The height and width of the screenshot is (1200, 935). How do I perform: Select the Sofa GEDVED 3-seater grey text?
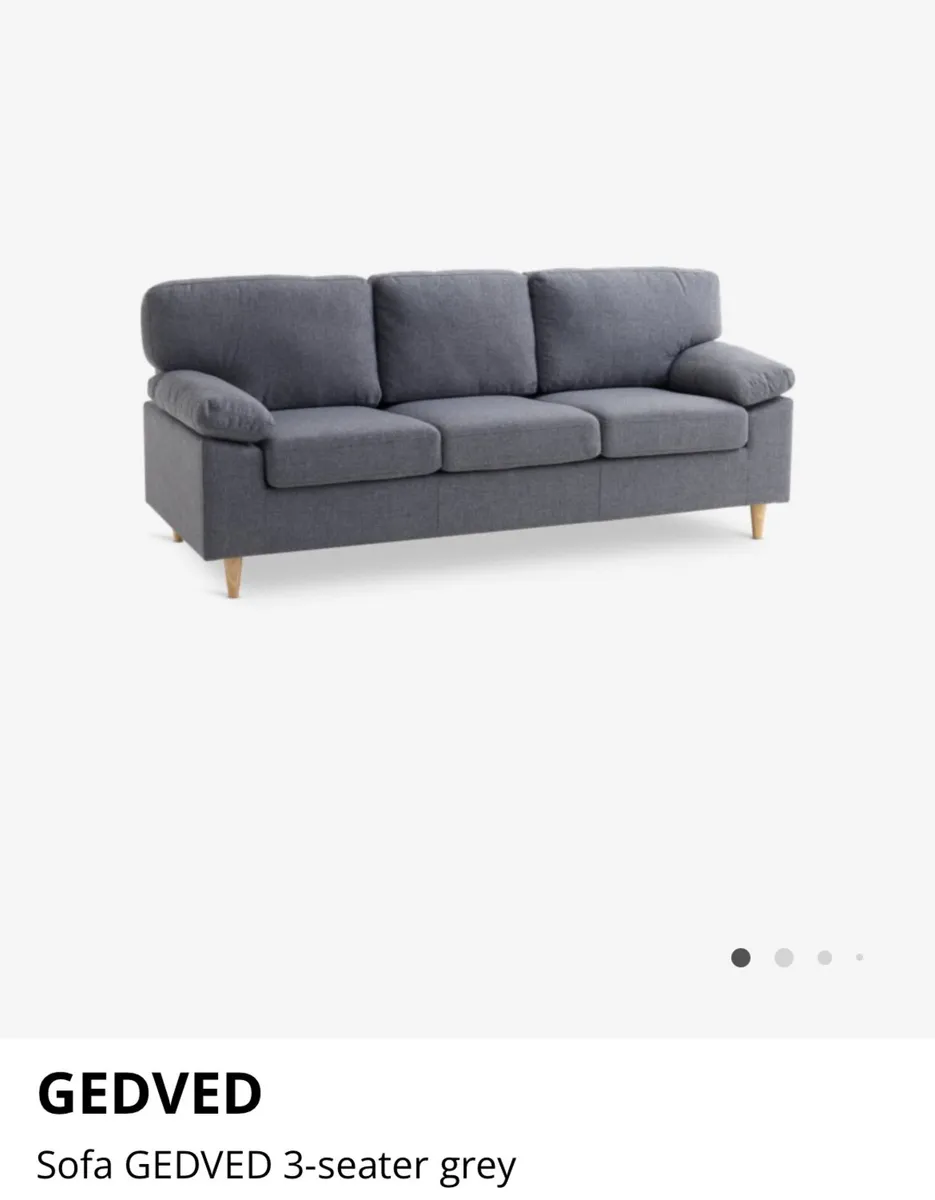pos(275,1163)
